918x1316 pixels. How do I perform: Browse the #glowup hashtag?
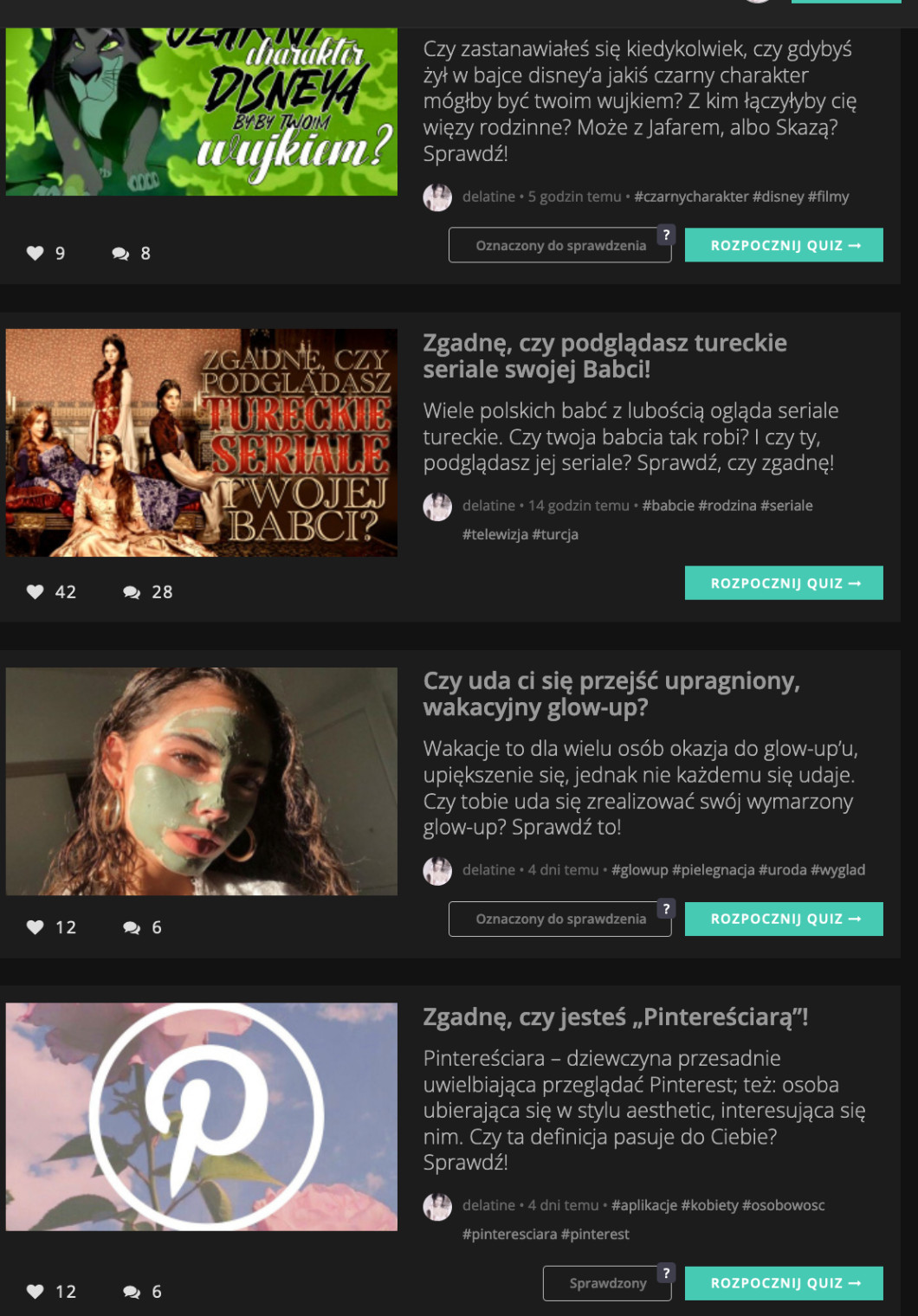639,870
